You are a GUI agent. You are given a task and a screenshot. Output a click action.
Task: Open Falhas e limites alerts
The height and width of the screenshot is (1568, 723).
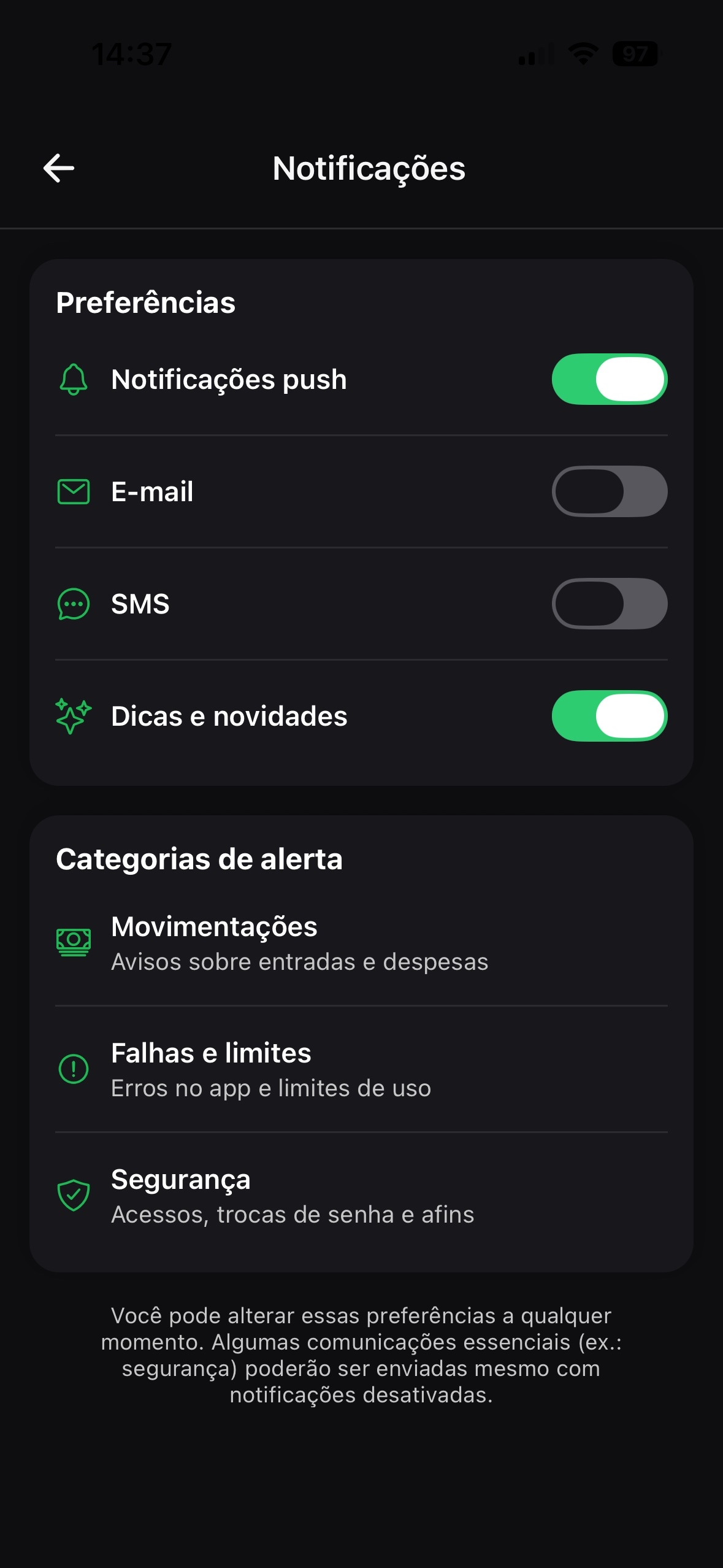[x=361, y=1069]
